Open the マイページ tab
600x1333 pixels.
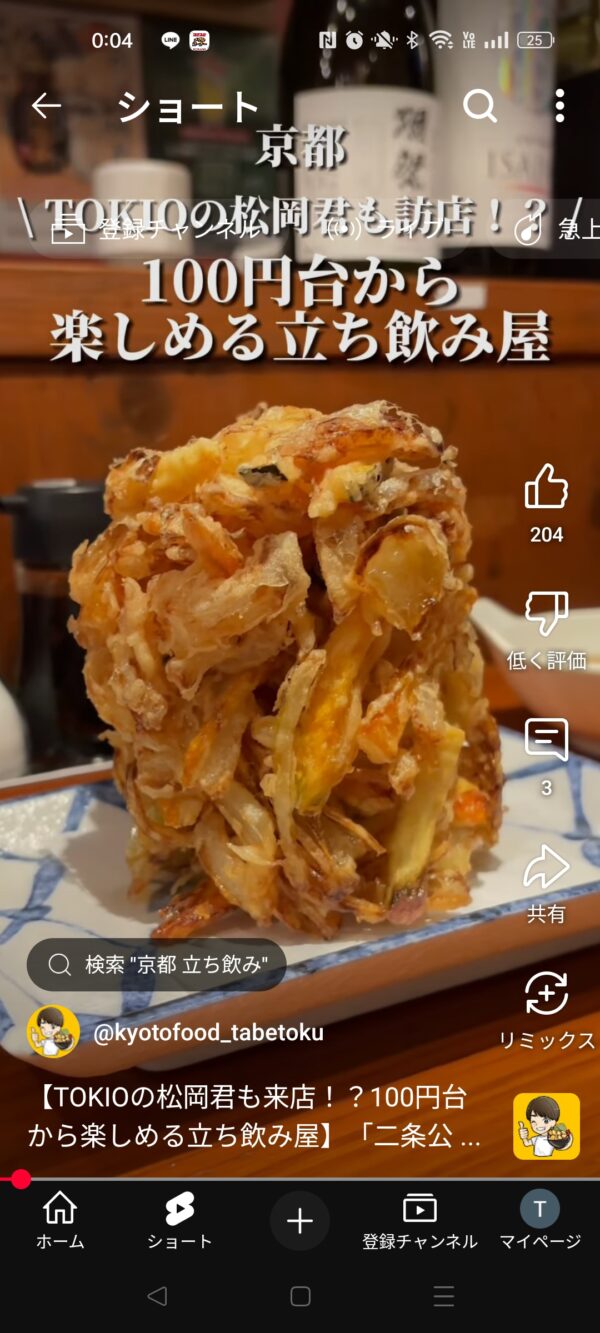(x=540, y=1220)
